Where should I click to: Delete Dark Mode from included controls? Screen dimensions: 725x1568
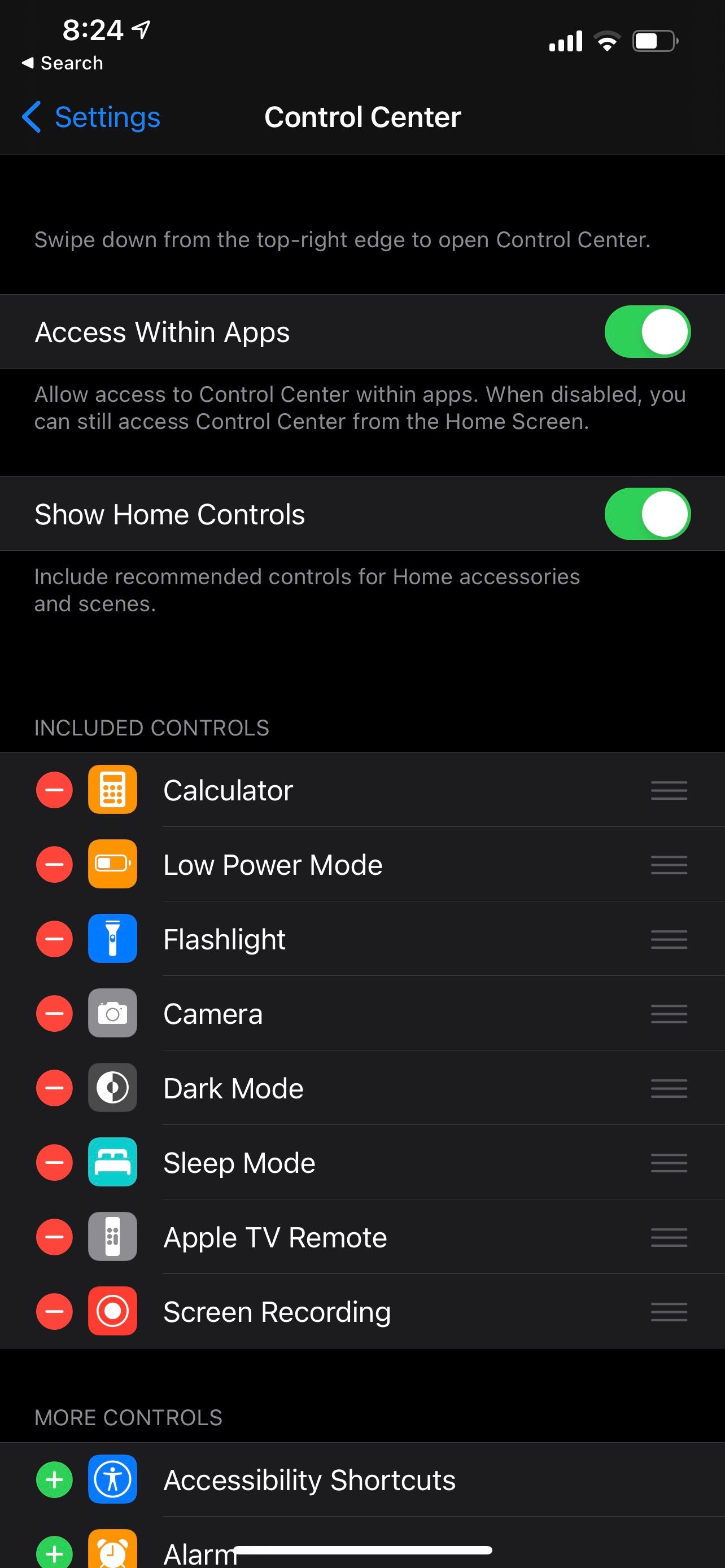pyautogui.click(x=54, y=1088)
